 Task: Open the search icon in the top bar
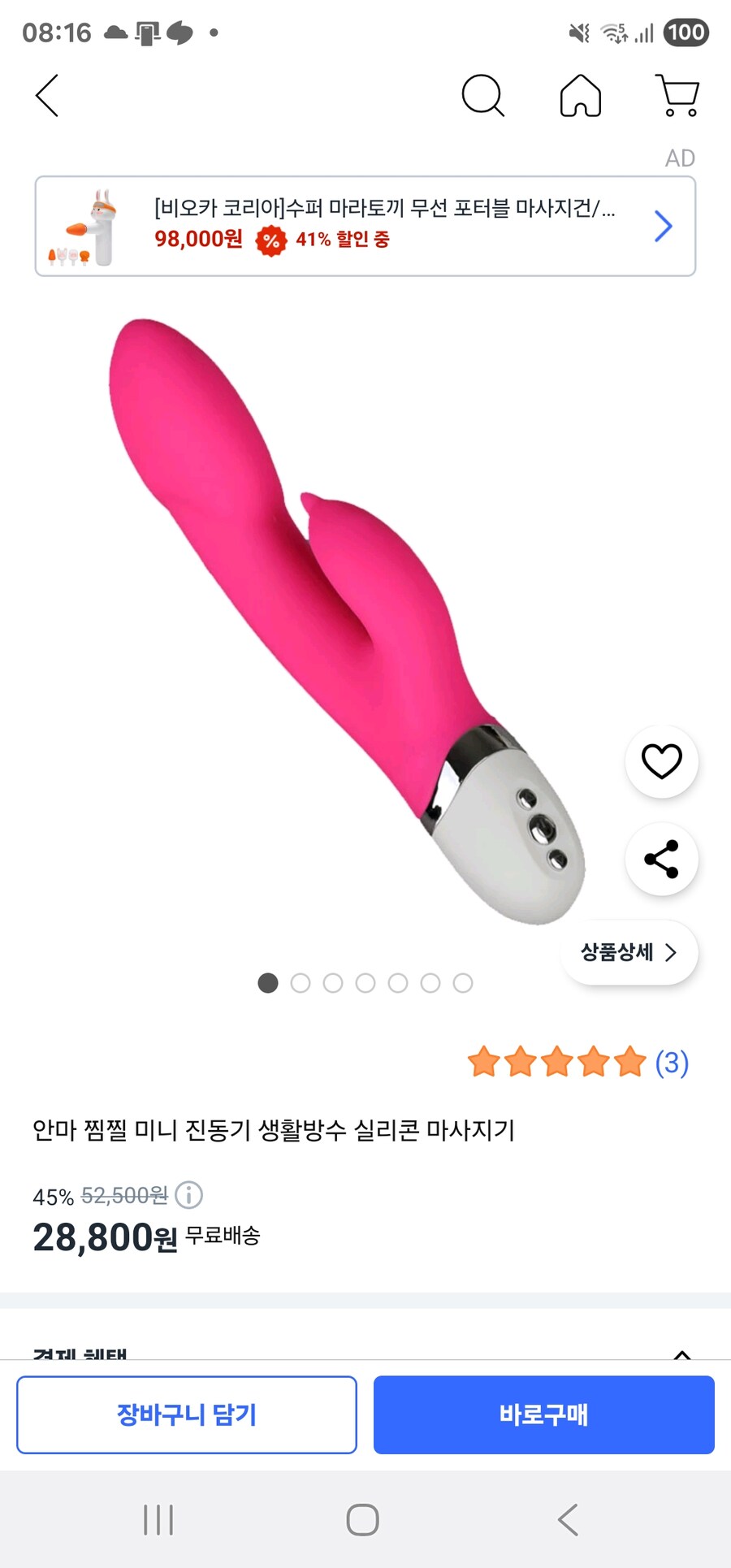click(x=482, y=96)
